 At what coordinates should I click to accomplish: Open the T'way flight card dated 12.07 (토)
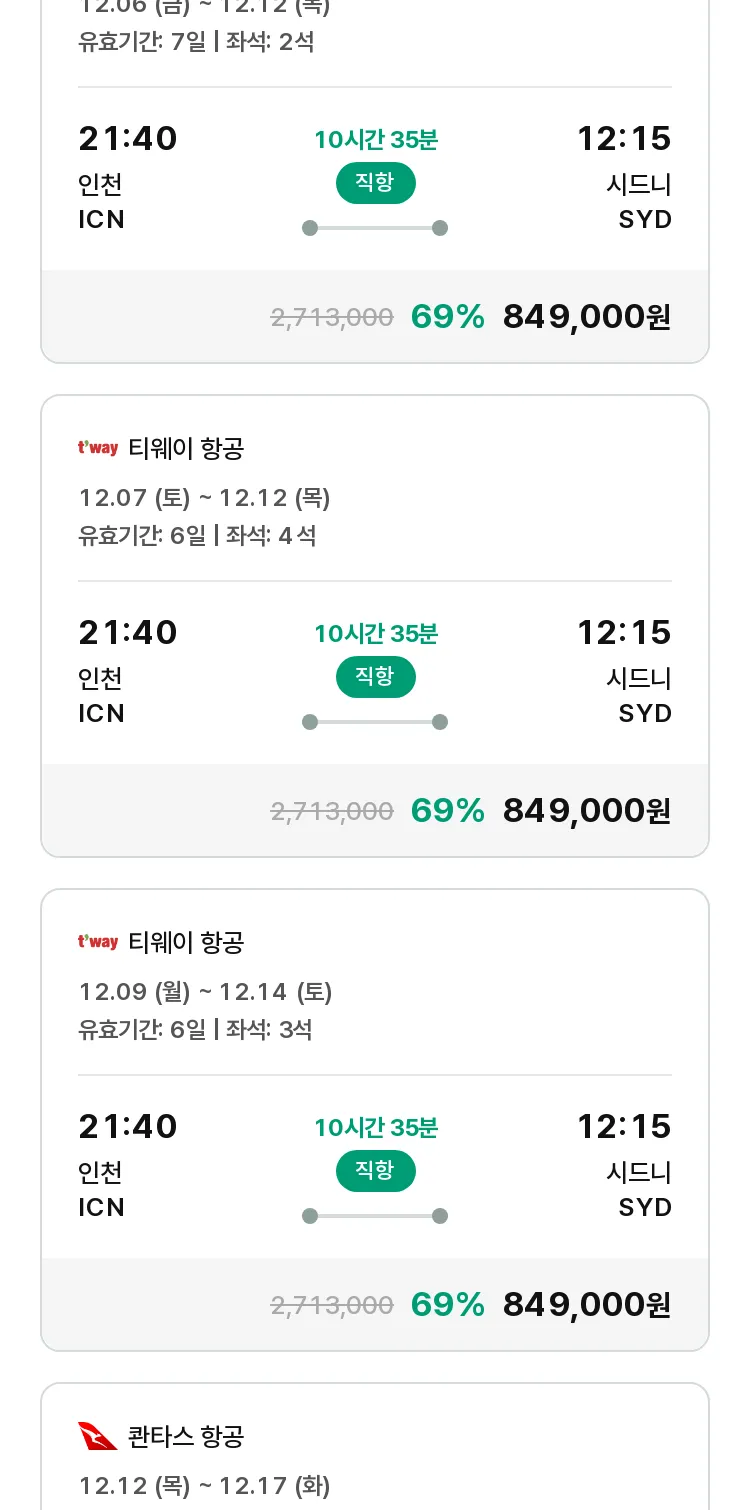(x=375, y=626)
